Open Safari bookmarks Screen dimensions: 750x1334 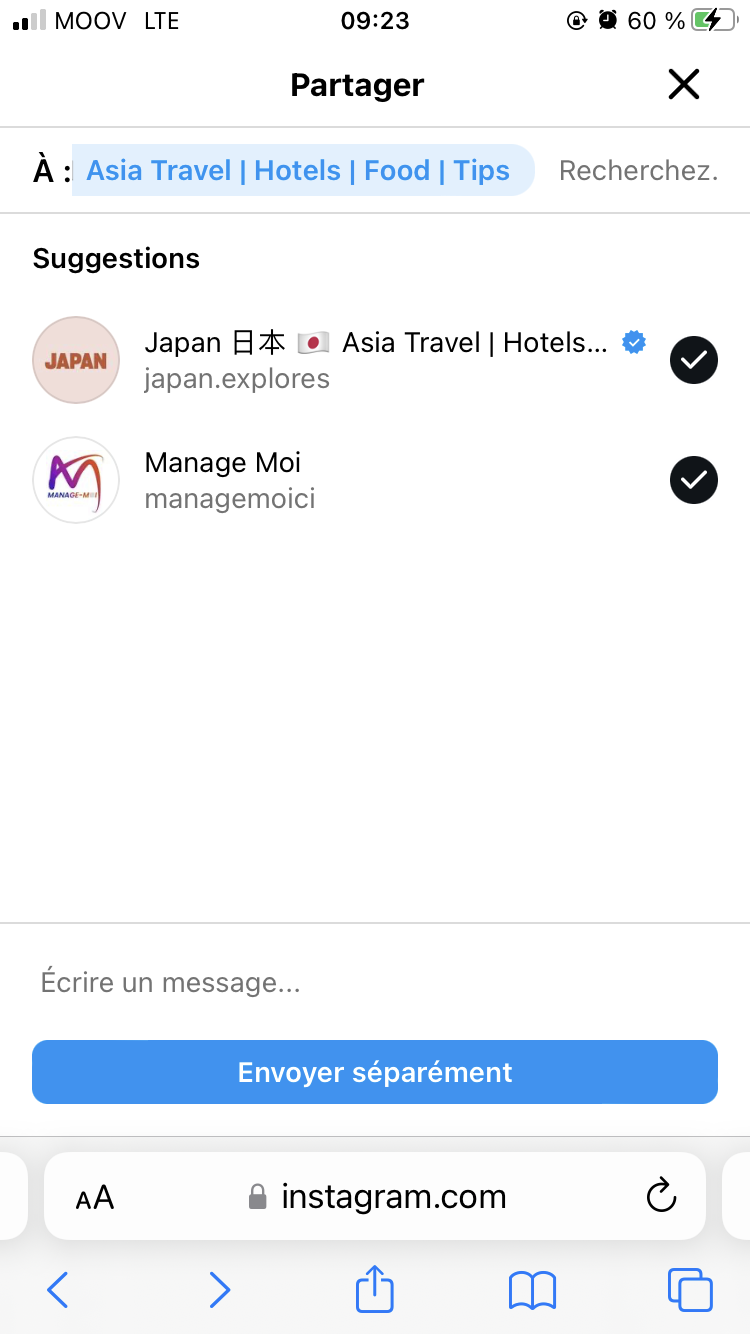[532, 1290]
